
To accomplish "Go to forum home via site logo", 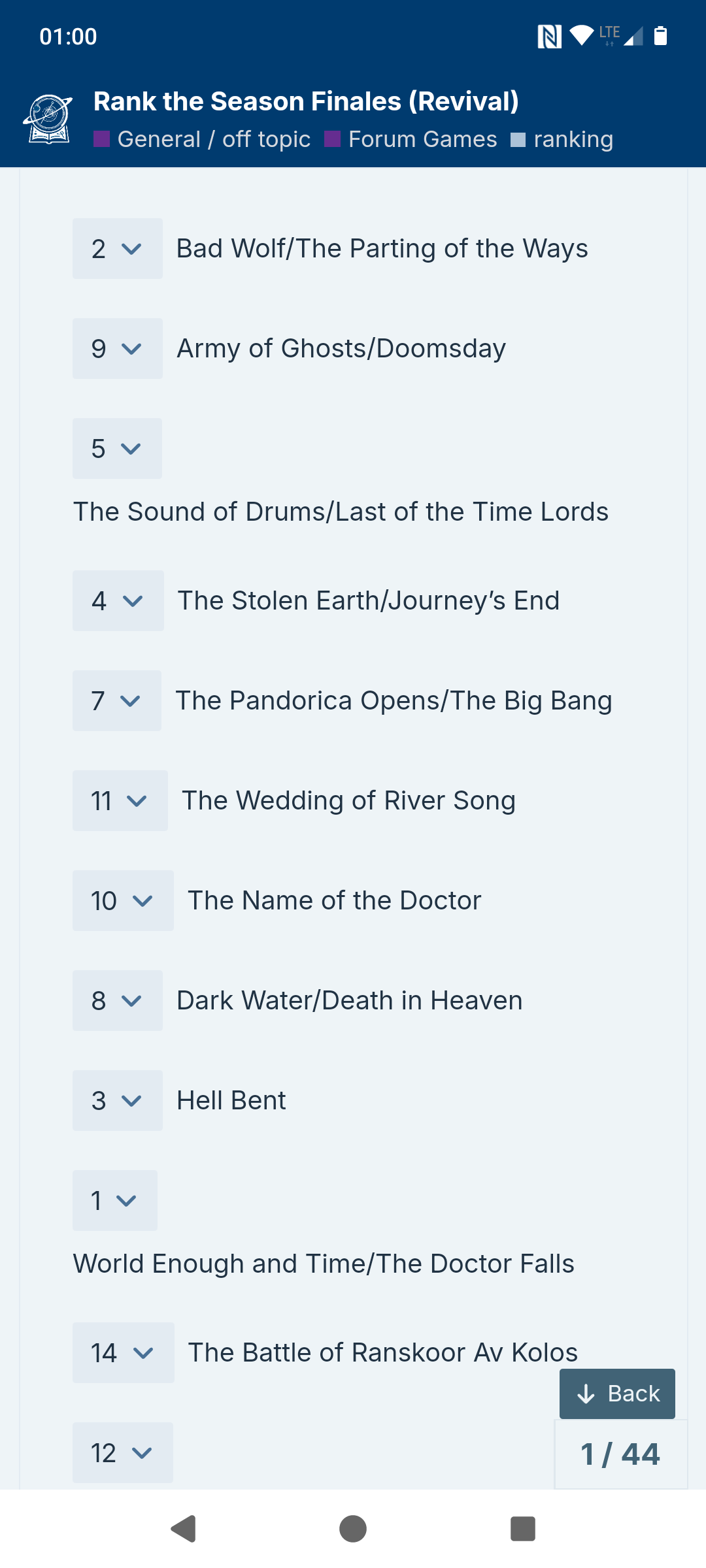I will click(x=48, y=119).
